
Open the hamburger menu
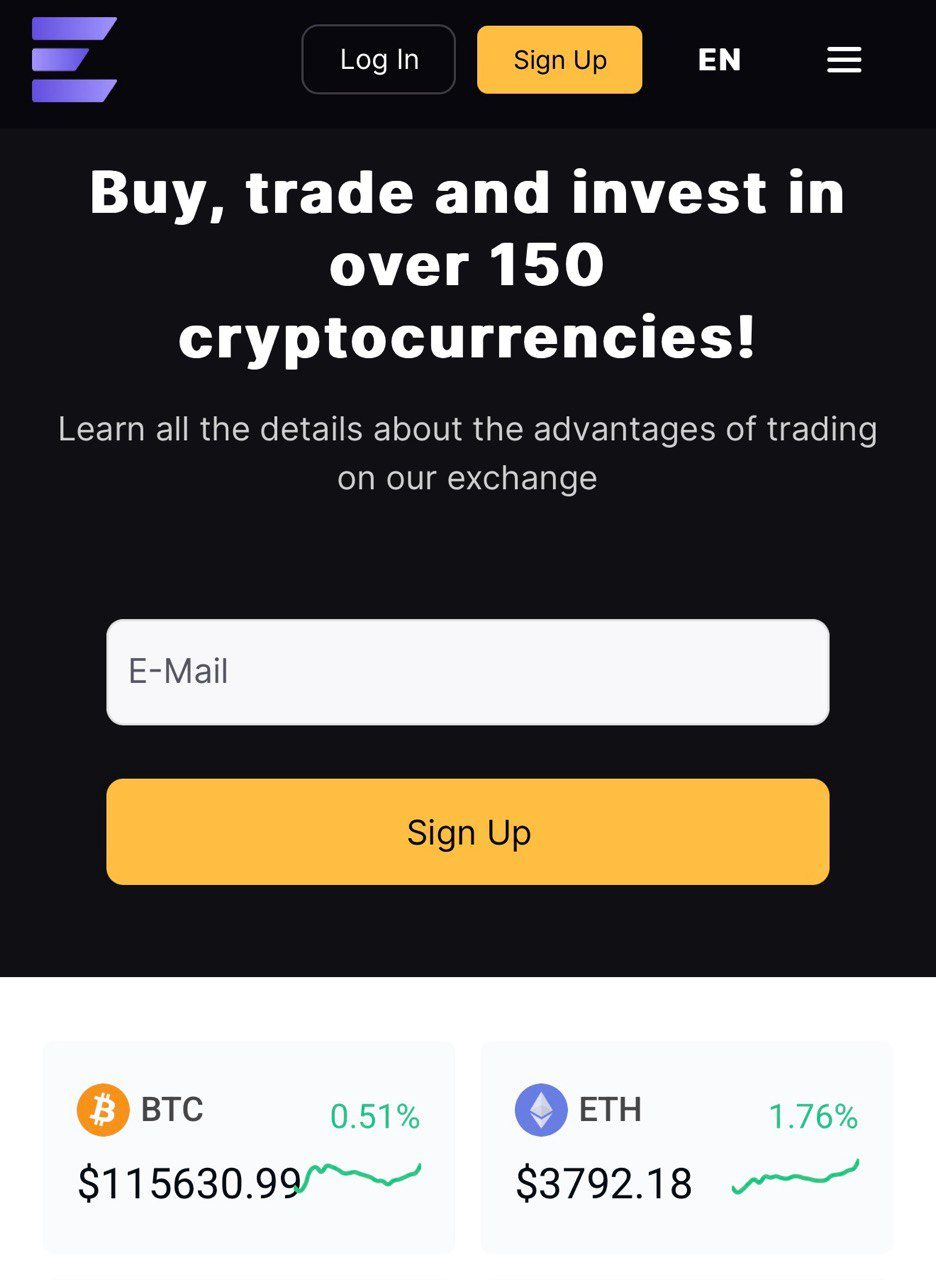(x=844, y=60)
